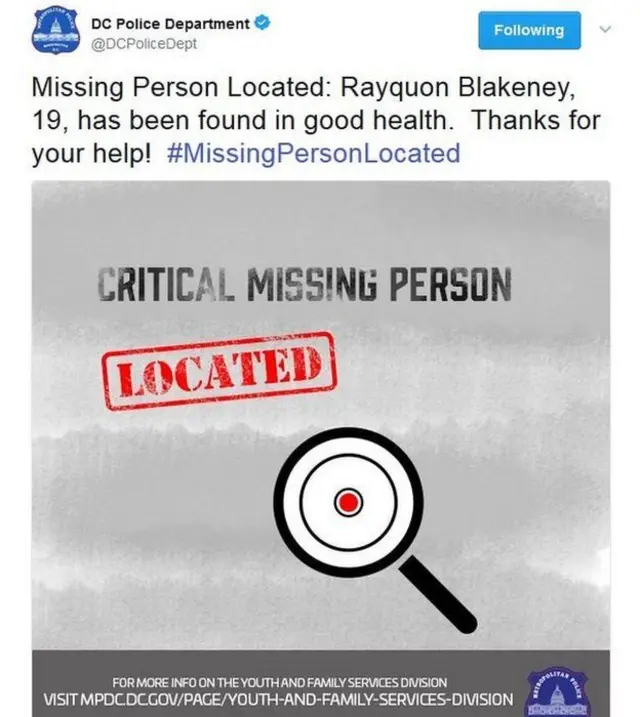Image resolution: width=640 pixels, height=717 pixels.
Task: Open DC Police Department profile avatar
Action: 54,32
